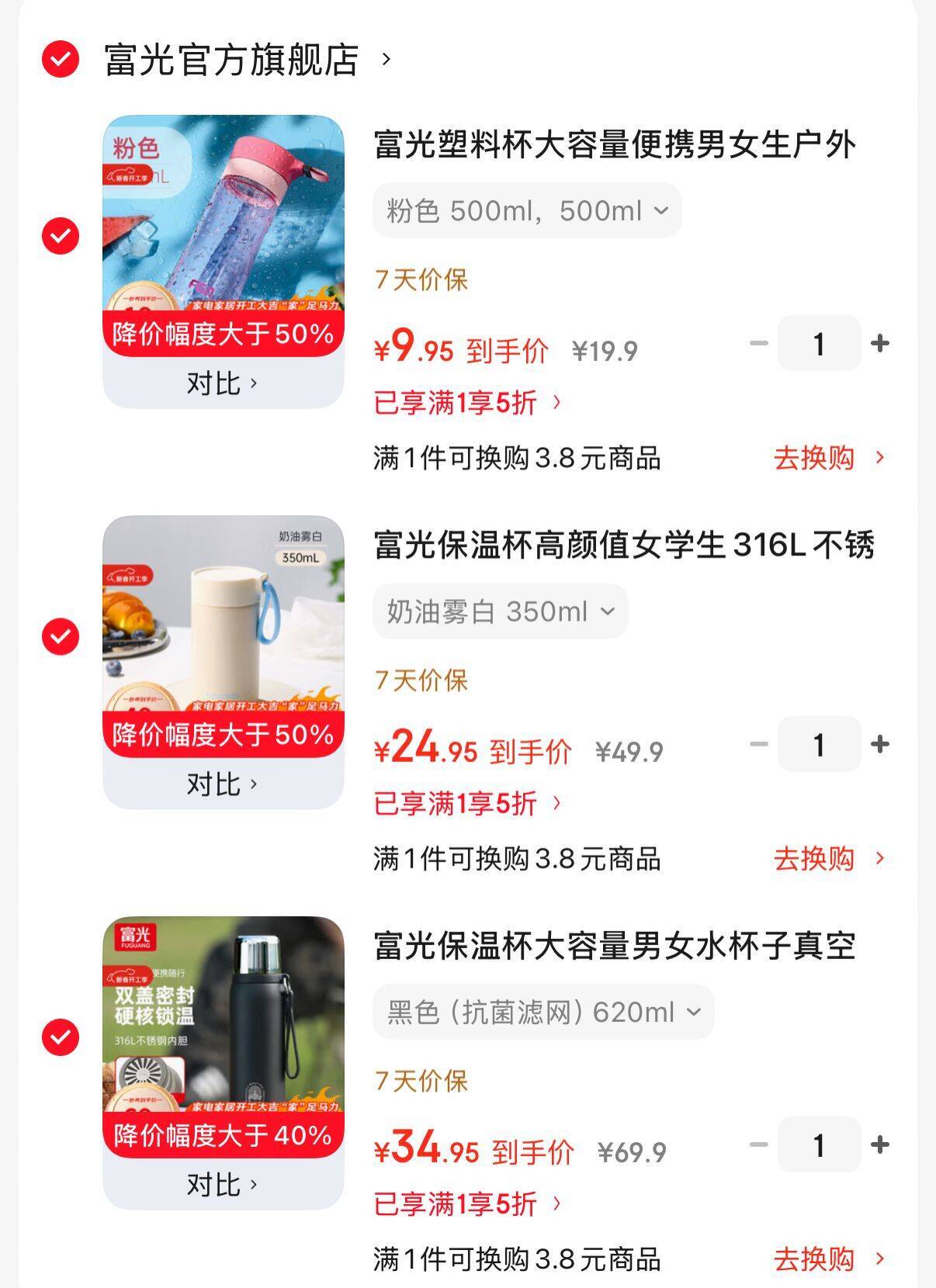Uncheck the 富光官方旗舰店 store checkbox
The image size is (936, 1288).
[x=61, y=59]
